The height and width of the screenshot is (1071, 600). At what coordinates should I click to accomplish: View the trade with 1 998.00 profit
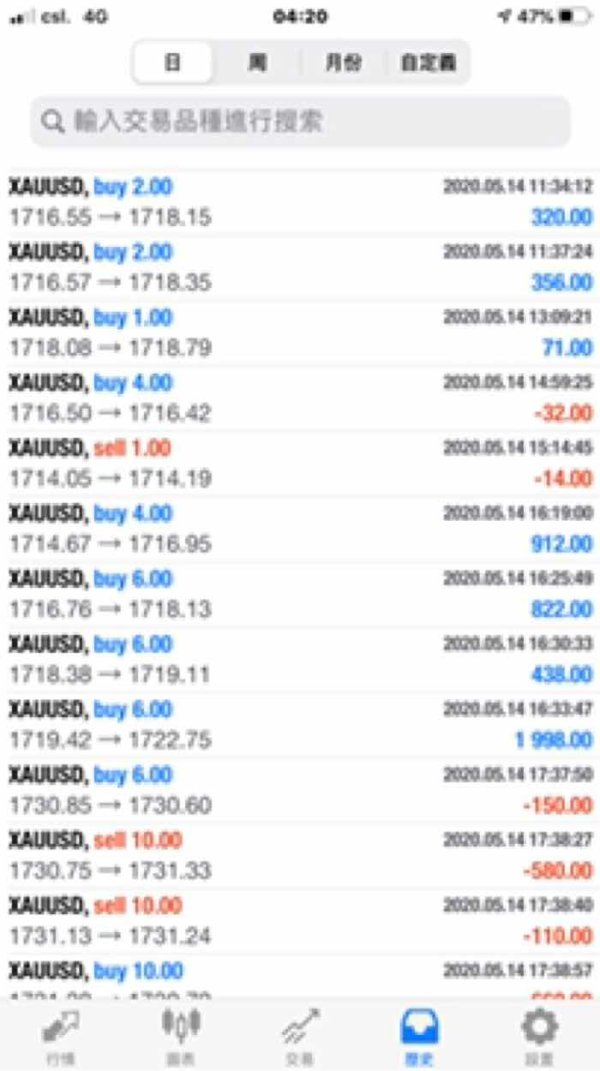pyautogui.click(x=300, y=725)
